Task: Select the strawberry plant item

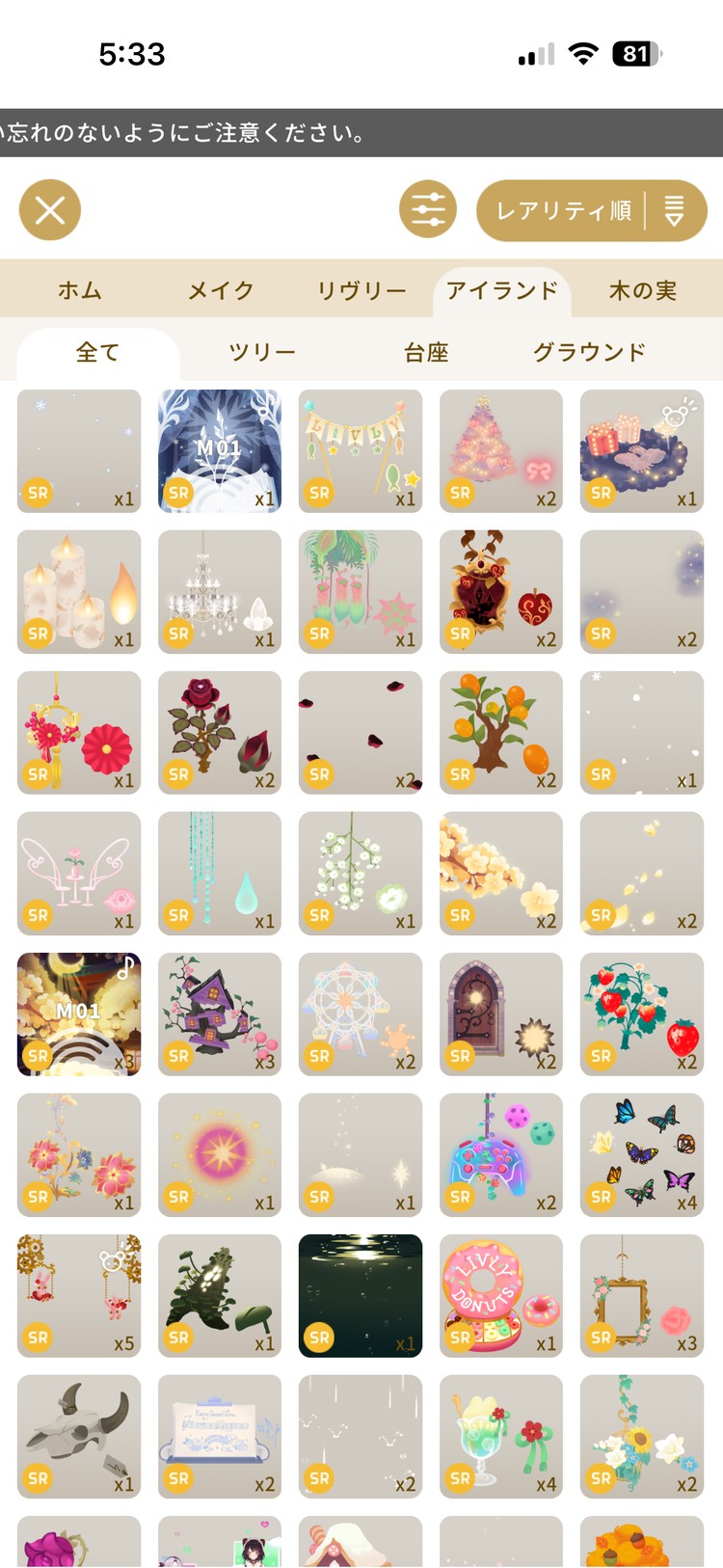Action: tap(642, 1014)
